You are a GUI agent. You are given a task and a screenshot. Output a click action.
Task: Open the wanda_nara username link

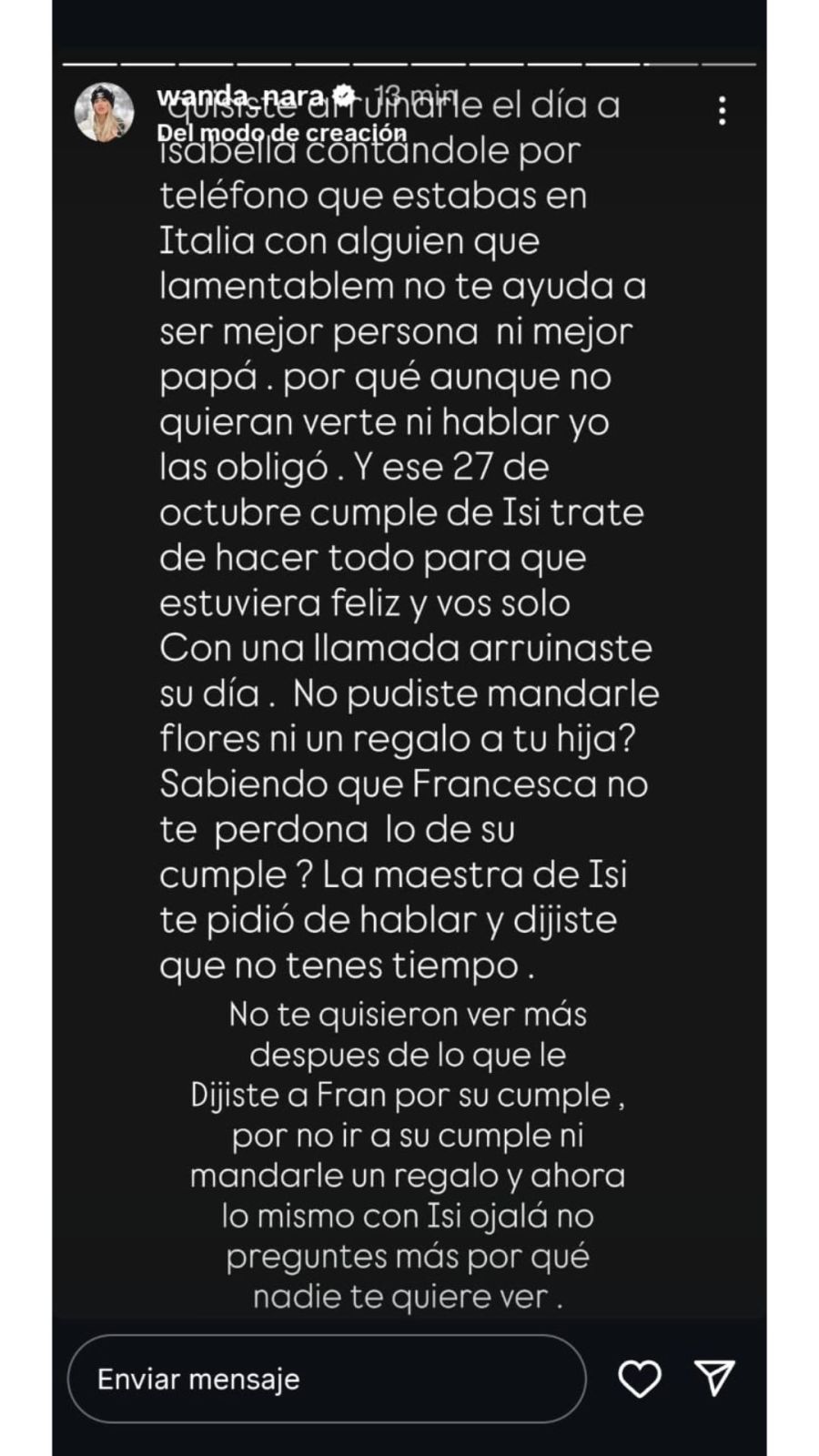tap(239, 96)
